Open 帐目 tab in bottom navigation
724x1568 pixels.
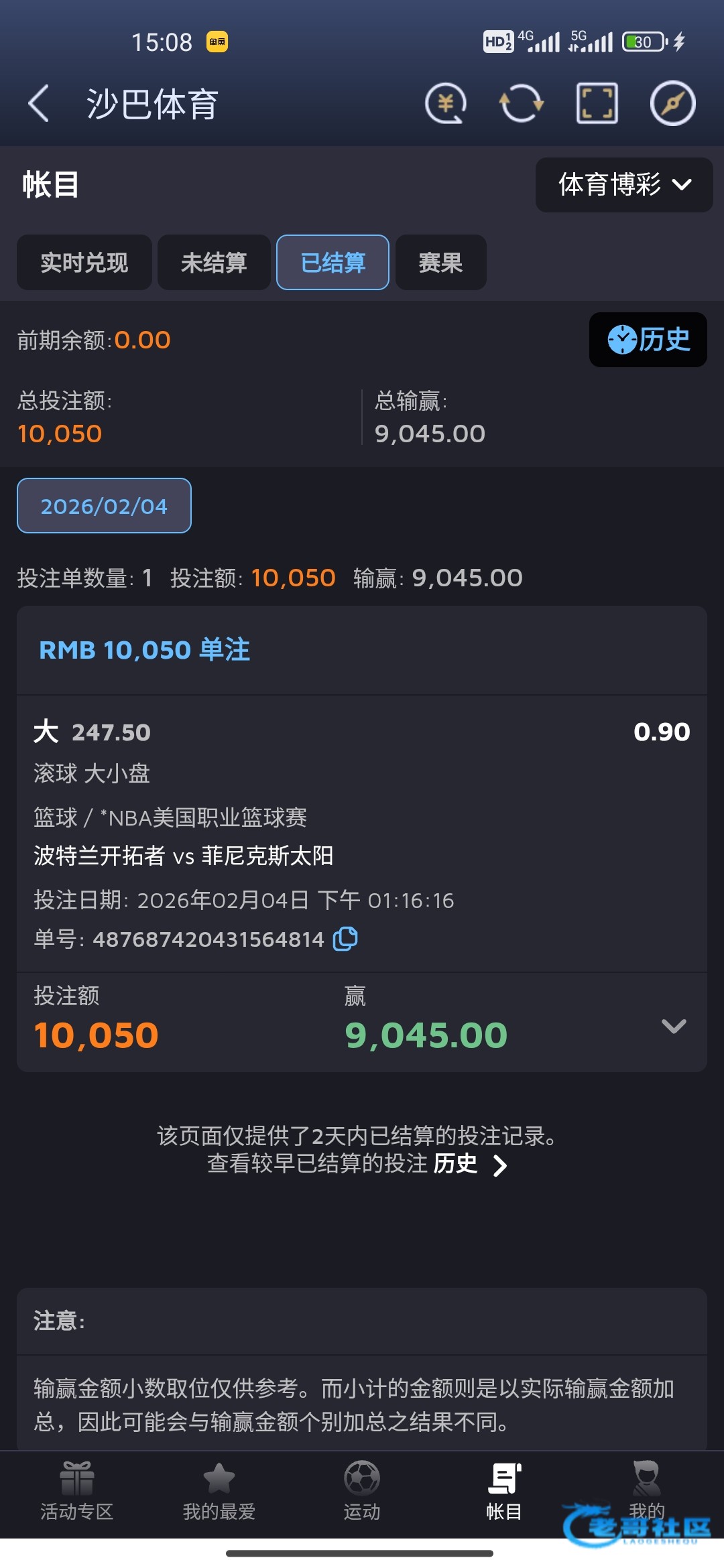pyautogui.click(x=504, y=1491)
